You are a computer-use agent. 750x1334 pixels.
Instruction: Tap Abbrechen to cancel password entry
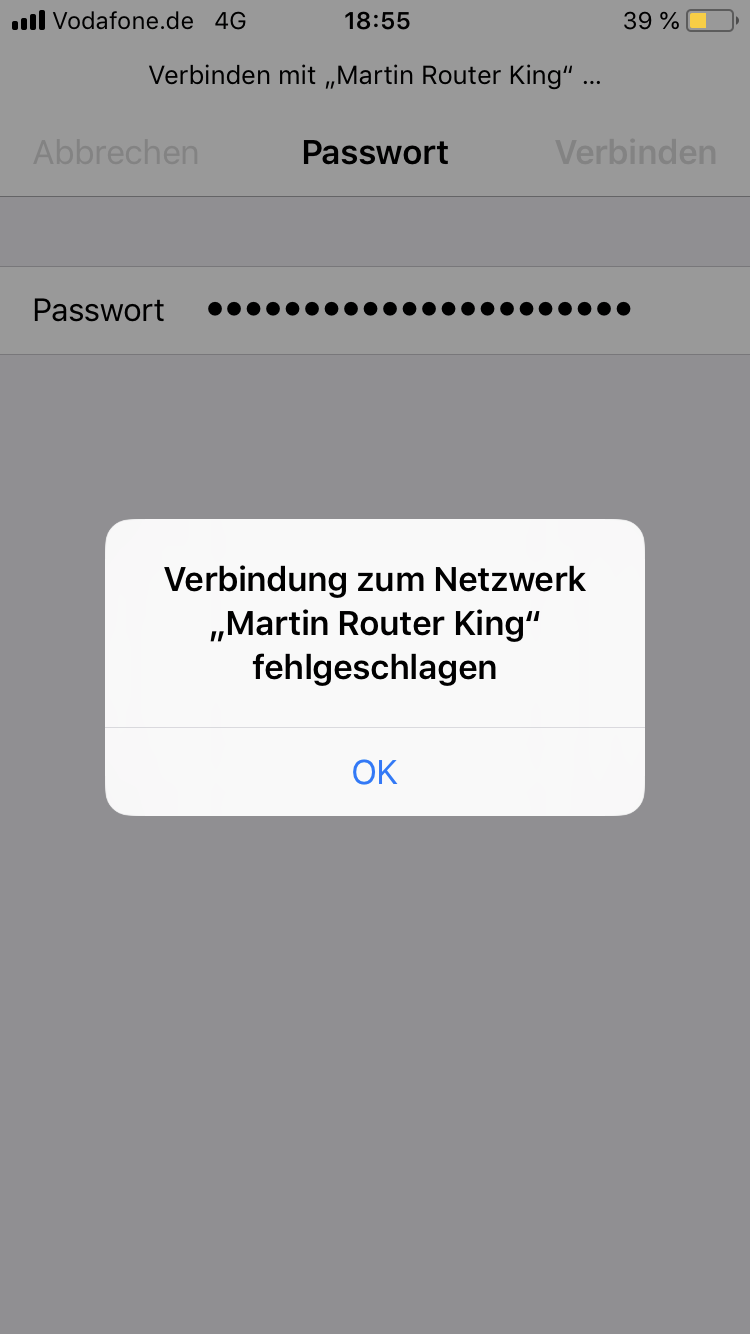(116, 153)
